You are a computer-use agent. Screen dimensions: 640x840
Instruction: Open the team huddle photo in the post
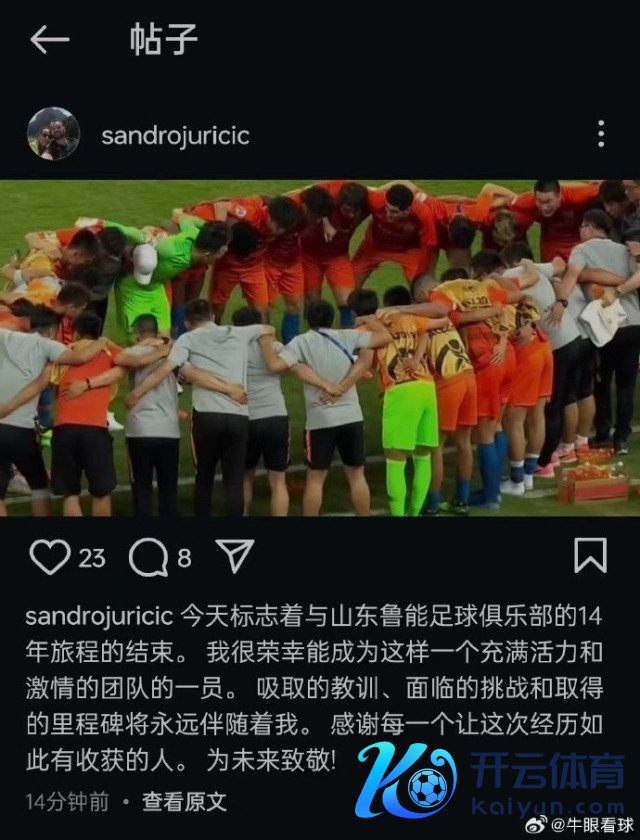tap(320, 347)
